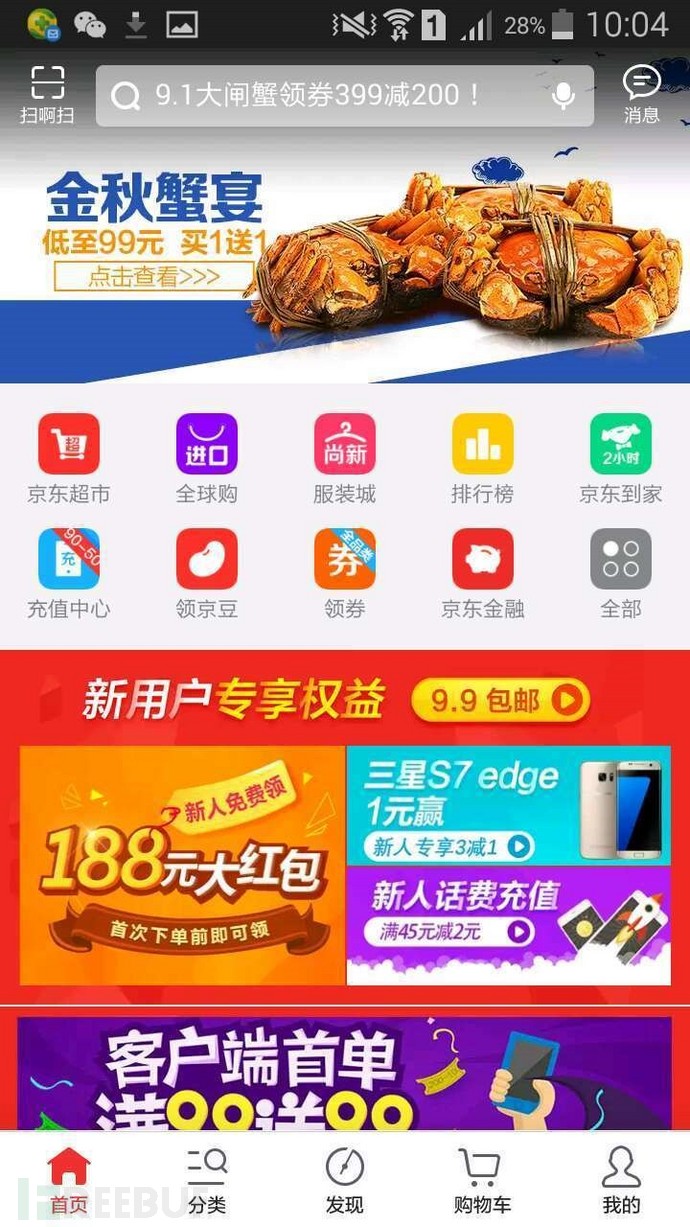
Task: Go to 服装城
Action: 345,458
